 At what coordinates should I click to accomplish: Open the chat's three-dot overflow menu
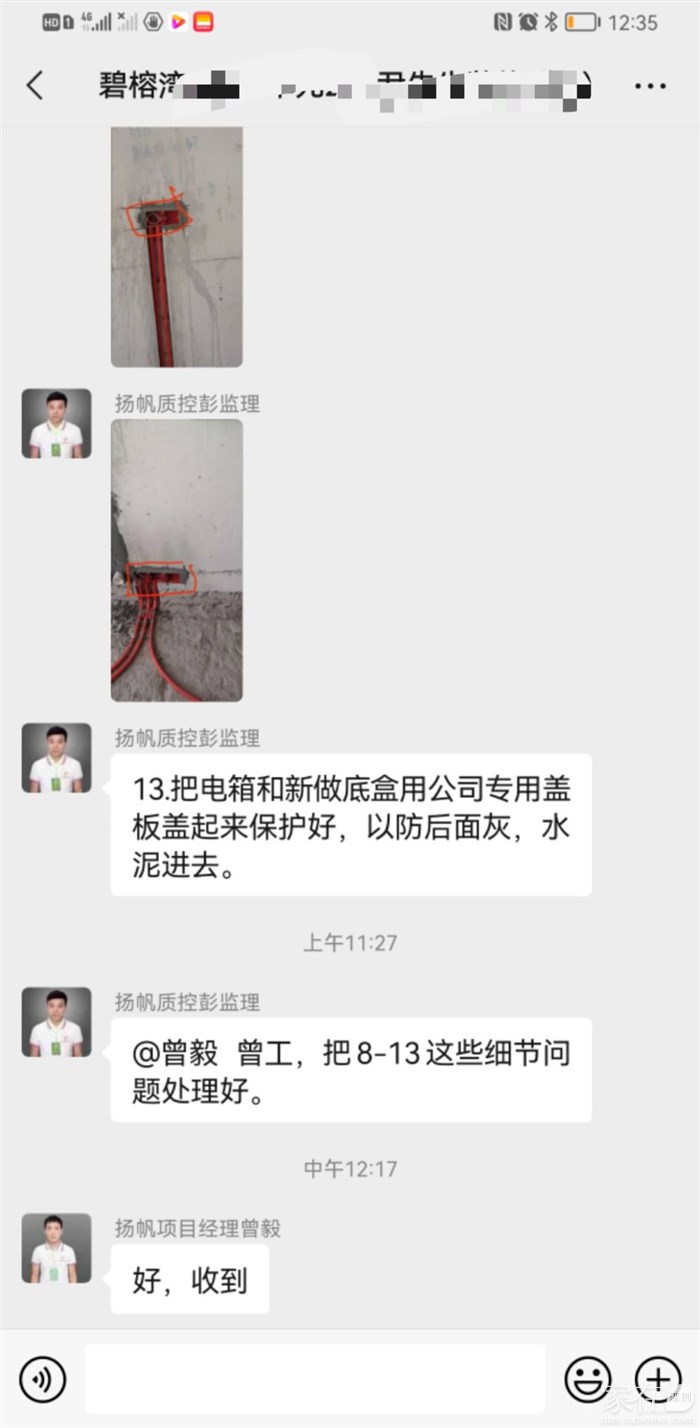(650, 86)
